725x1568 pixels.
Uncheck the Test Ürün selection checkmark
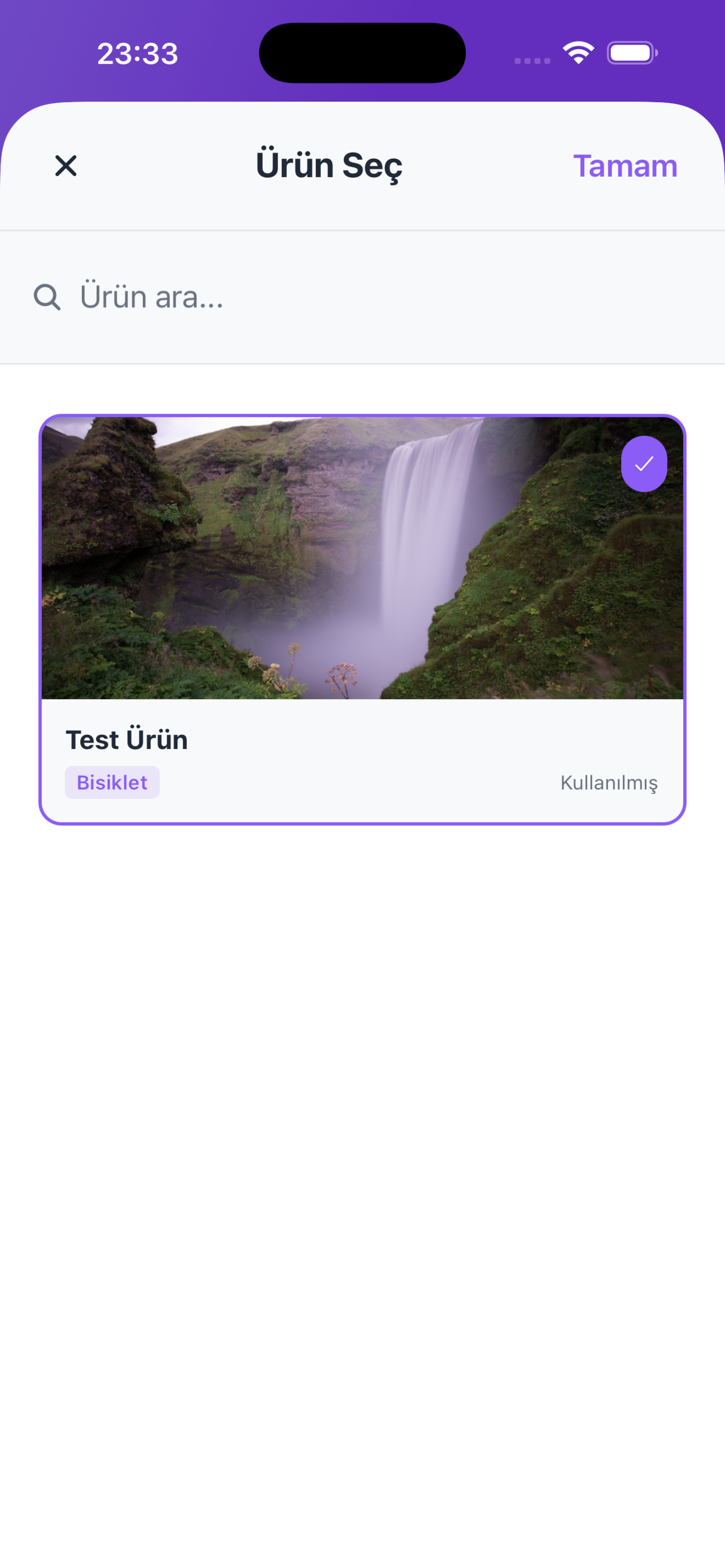(644, 464)
